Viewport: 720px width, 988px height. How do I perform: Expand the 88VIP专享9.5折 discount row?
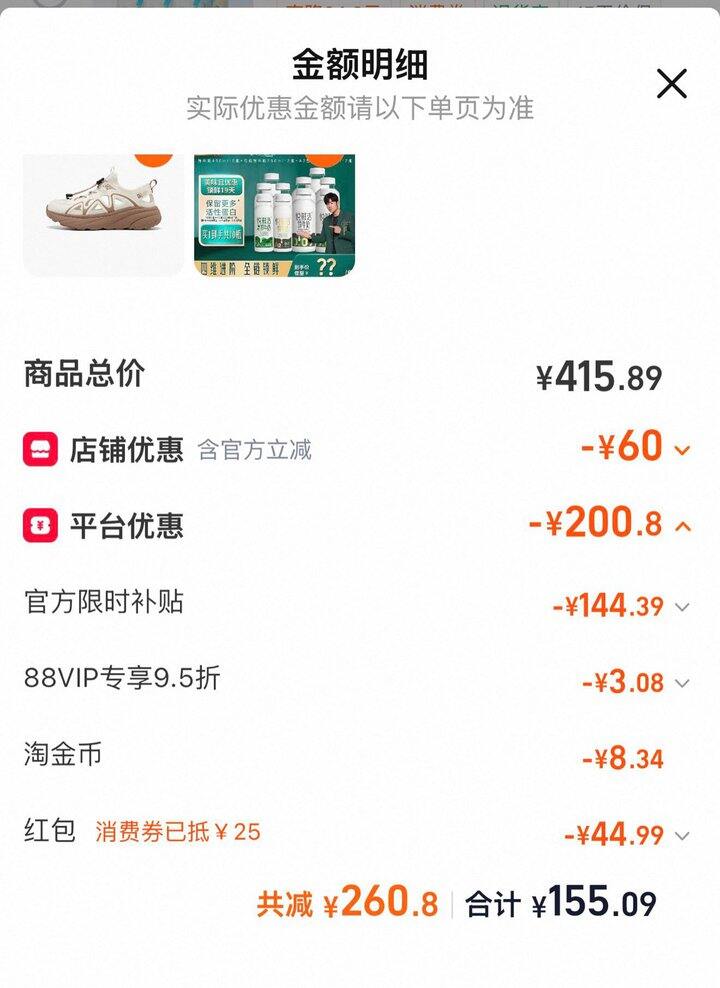point(682,684)
